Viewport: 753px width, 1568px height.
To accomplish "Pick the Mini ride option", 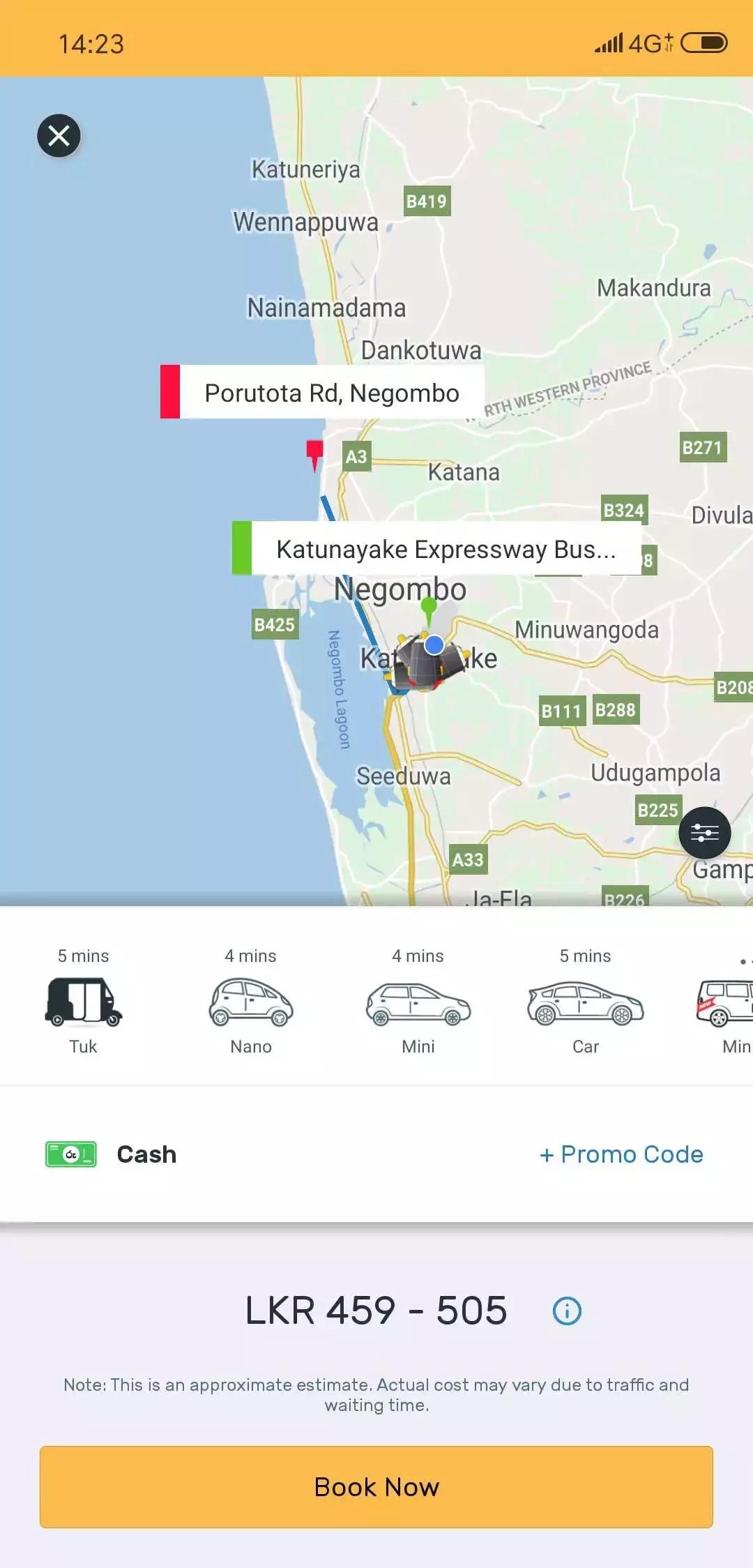I will point(418,1002).
